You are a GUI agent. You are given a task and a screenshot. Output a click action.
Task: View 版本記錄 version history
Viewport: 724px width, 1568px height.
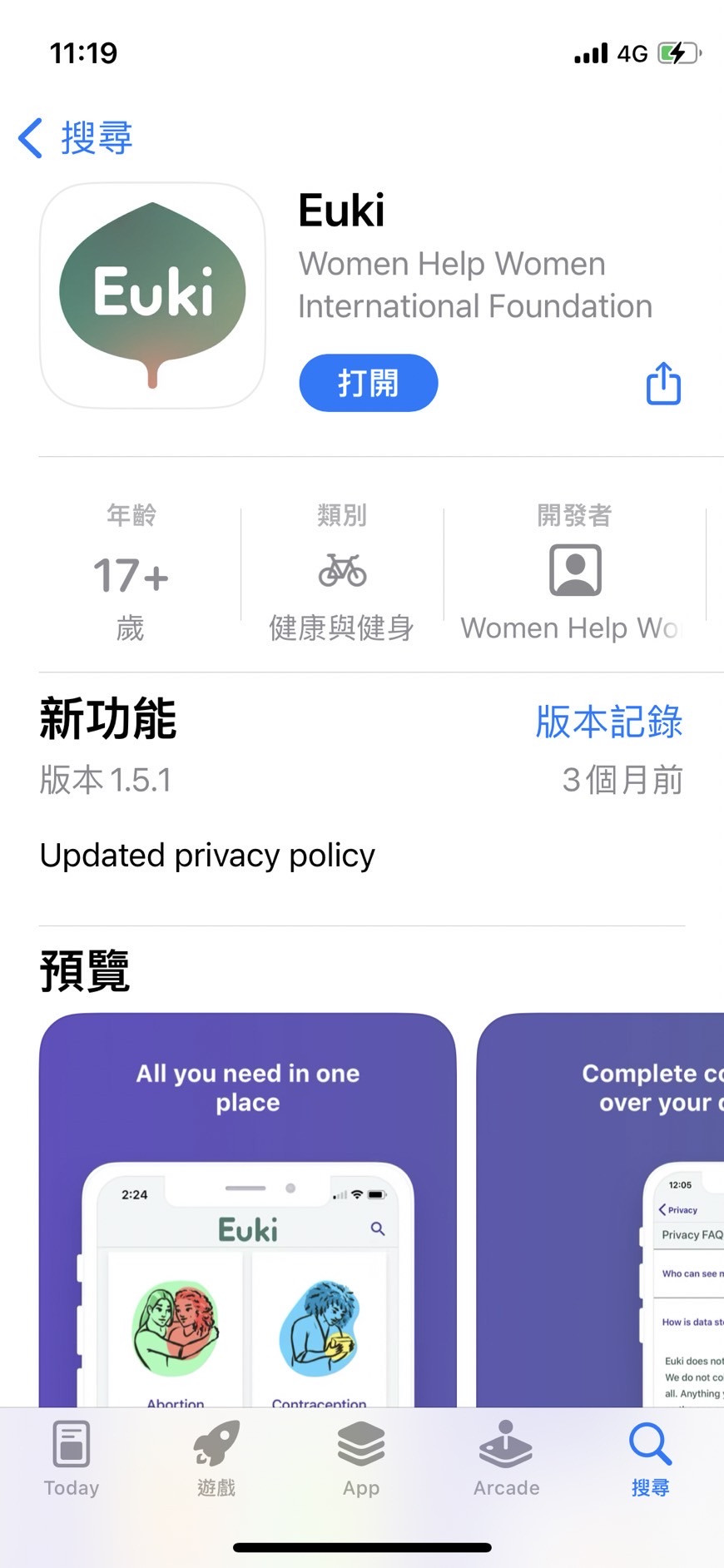pos(608,721)
